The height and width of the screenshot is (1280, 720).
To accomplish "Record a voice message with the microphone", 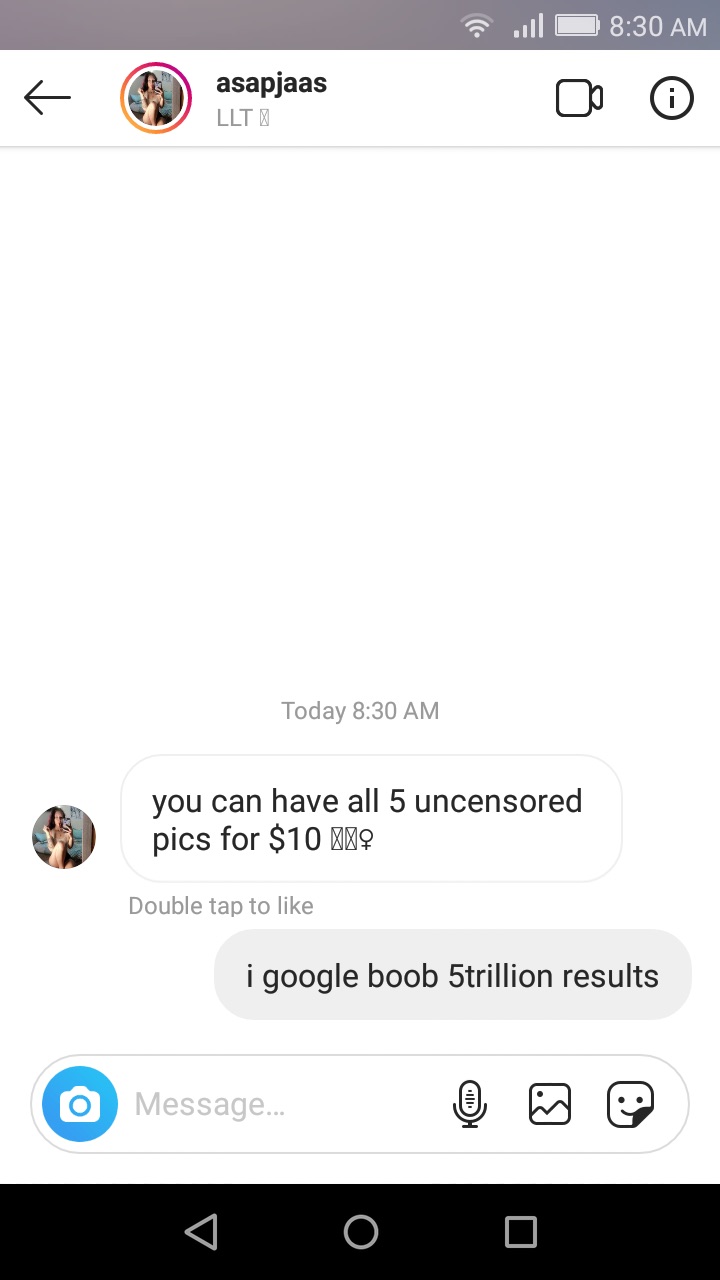I will coord(469,1104).
